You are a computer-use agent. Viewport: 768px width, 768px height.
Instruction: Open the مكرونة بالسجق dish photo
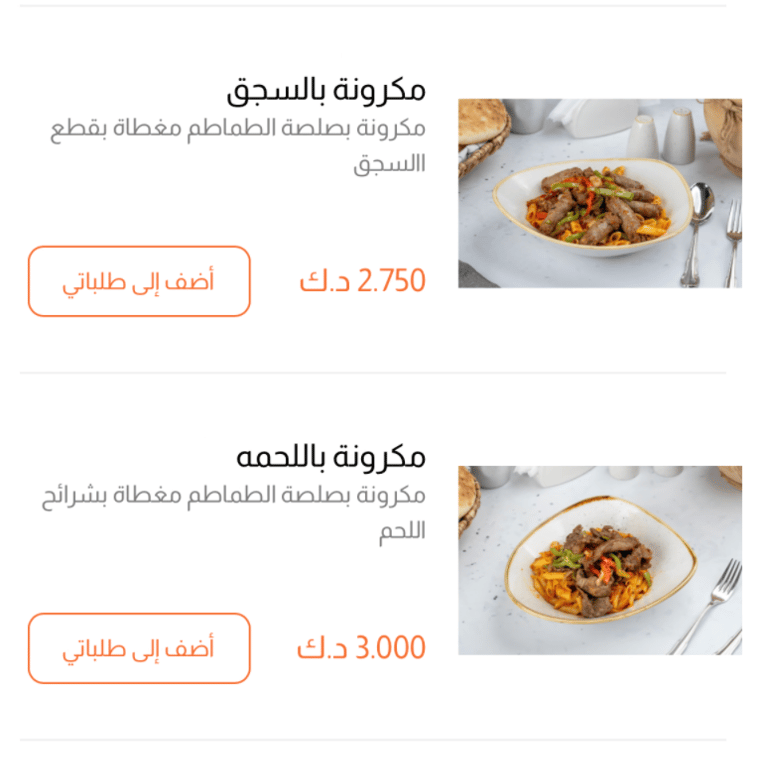click(x=599, y=193)
